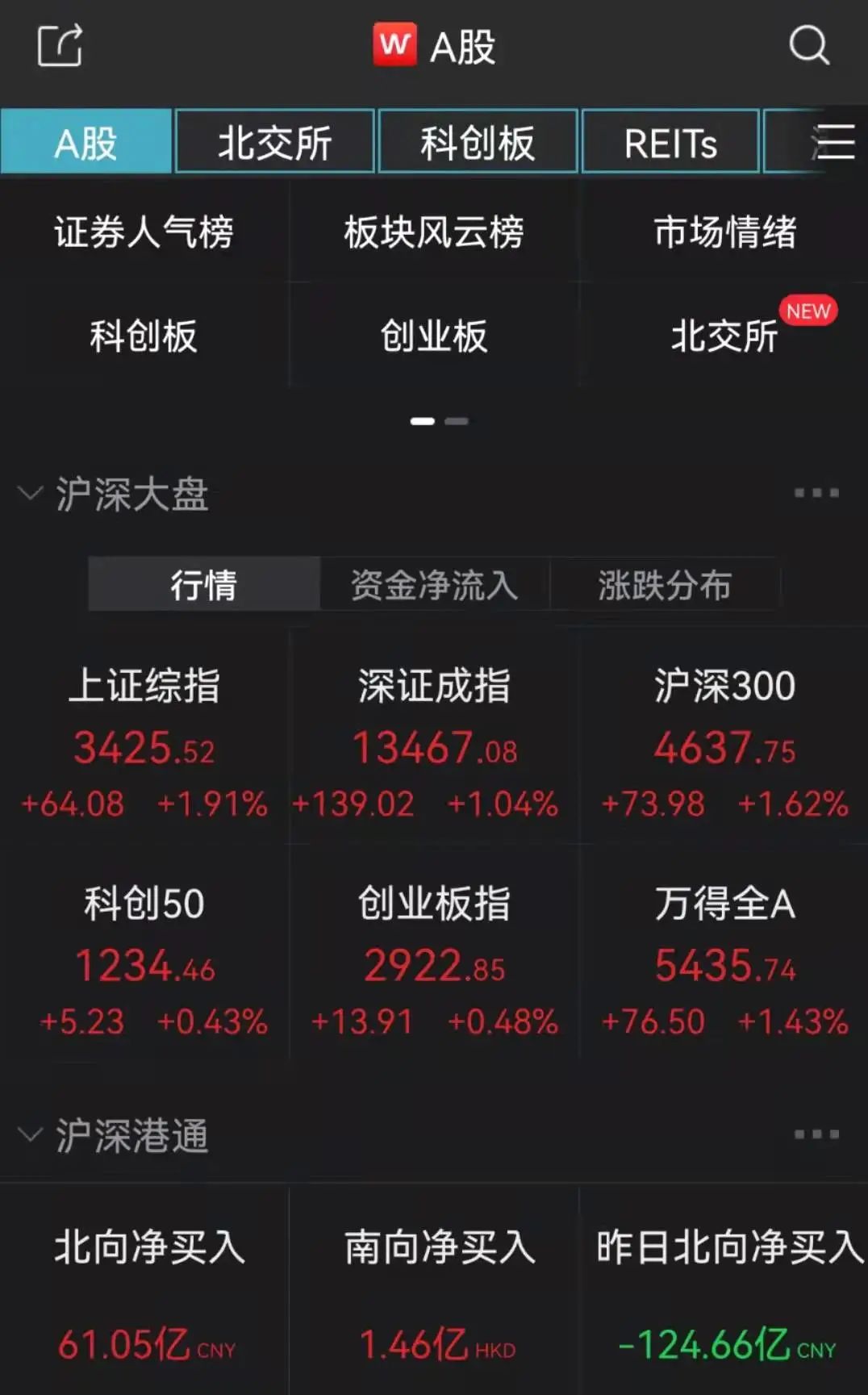This screenshot has height=1395, width=868.
Task: Collapse the 沪深大盘 section chevron
Action: (x=30, y=492)
